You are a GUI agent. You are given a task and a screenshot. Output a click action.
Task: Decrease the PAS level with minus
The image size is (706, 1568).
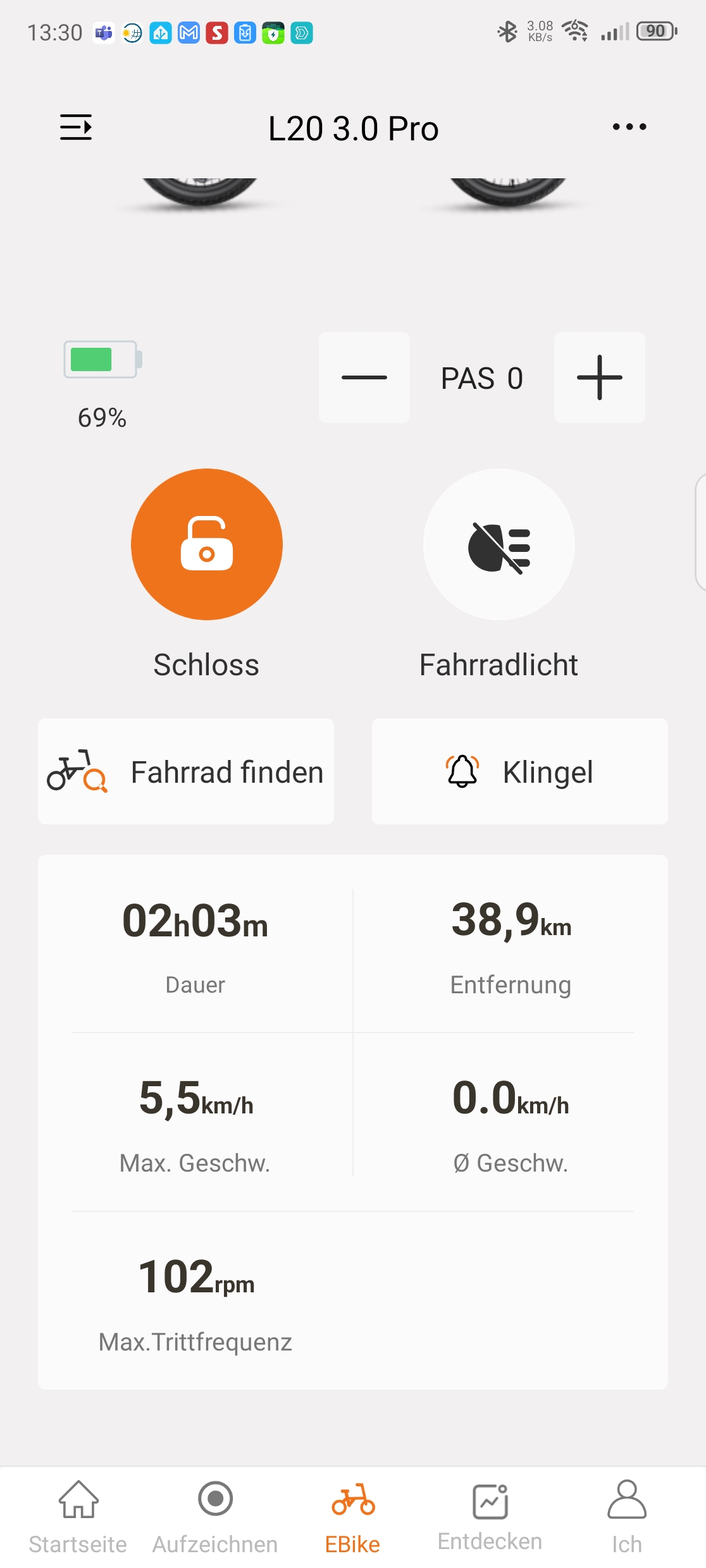[364, 377]
